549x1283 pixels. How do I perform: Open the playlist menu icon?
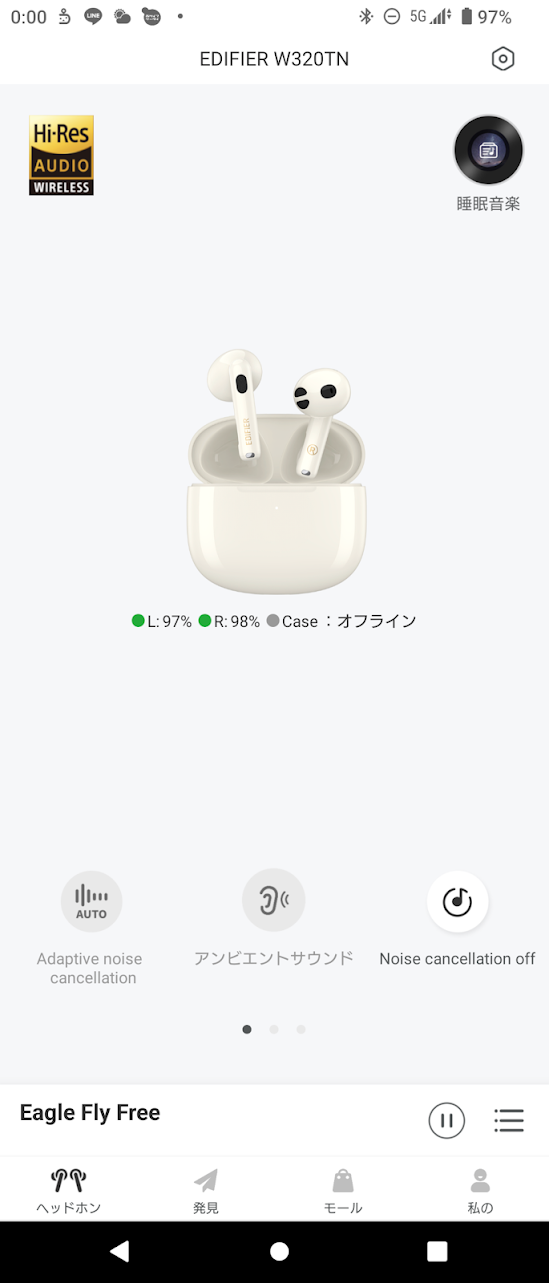(x=509, y=1120)
